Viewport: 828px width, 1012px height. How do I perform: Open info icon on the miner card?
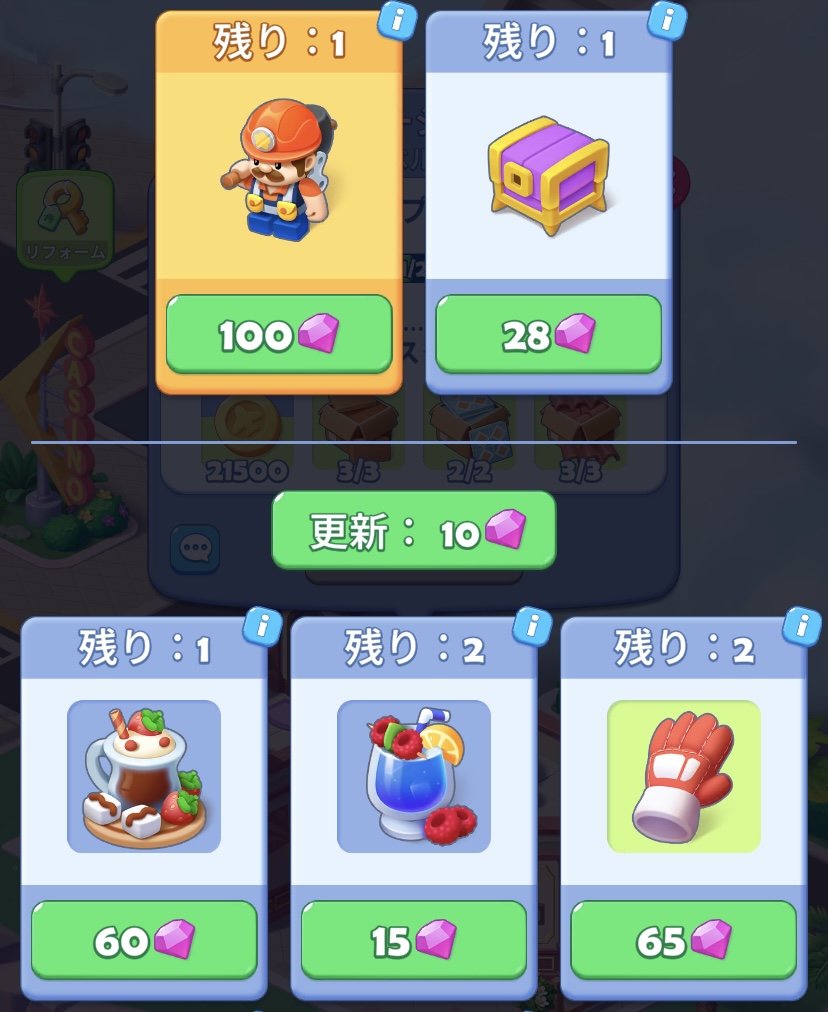pos(398,17)
